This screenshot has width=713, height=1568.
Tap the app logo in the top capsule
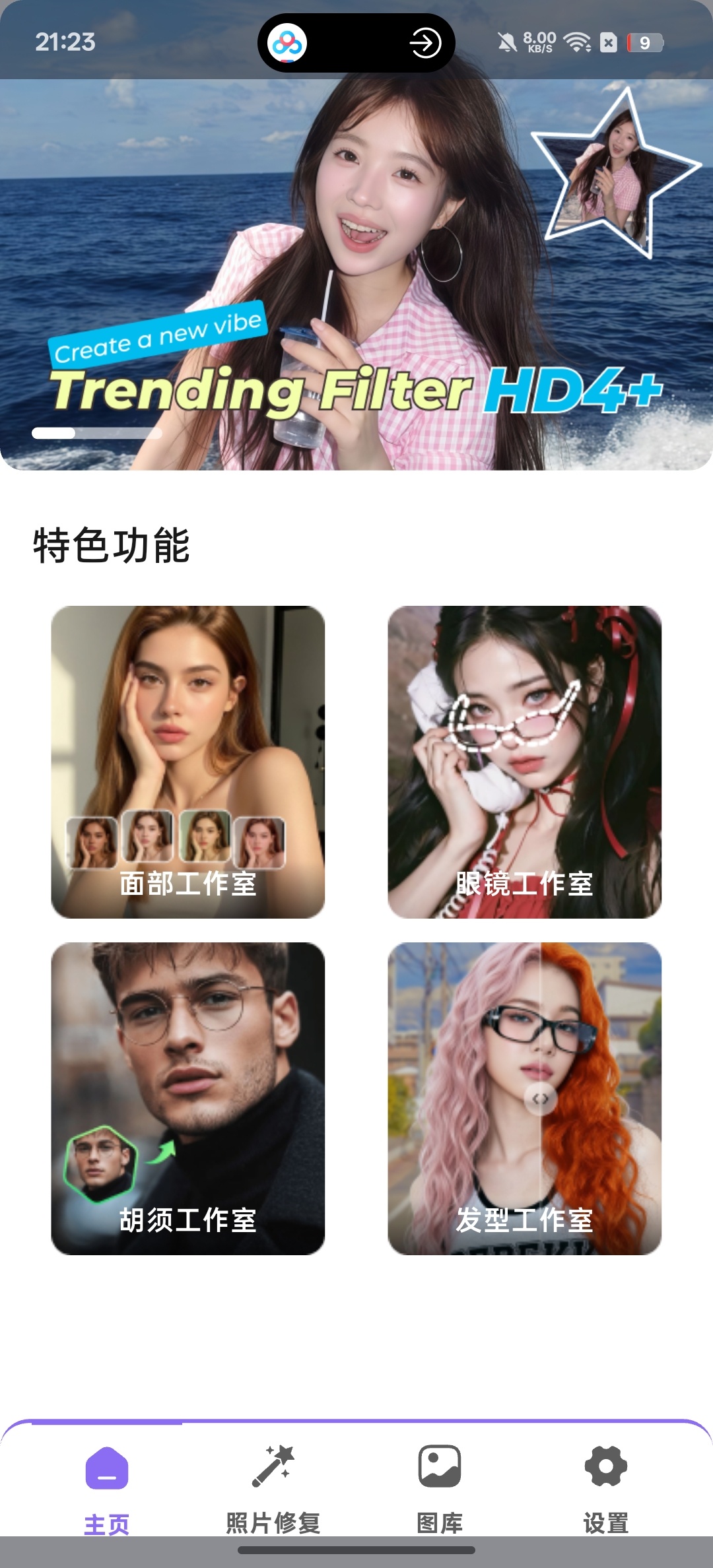pos(288,44)
